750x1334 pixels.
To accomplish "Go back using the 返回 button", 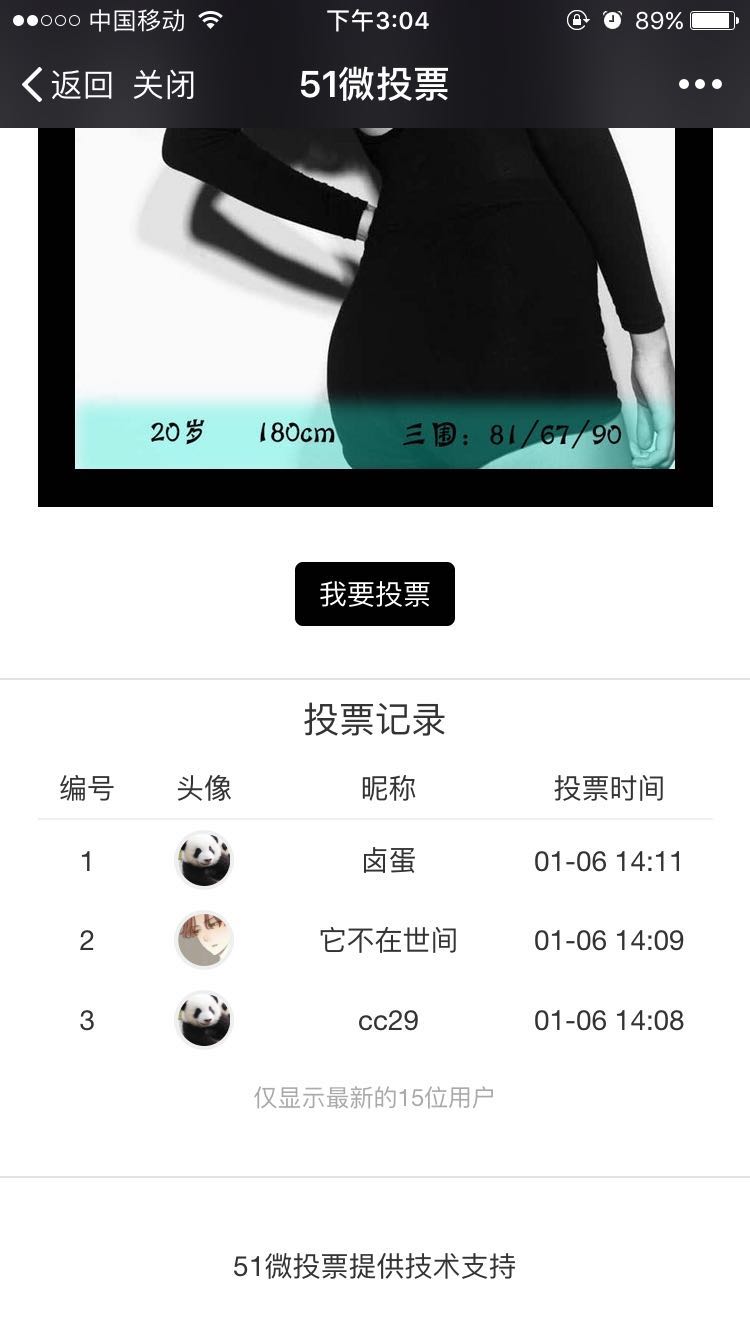I will coord(66,85).
